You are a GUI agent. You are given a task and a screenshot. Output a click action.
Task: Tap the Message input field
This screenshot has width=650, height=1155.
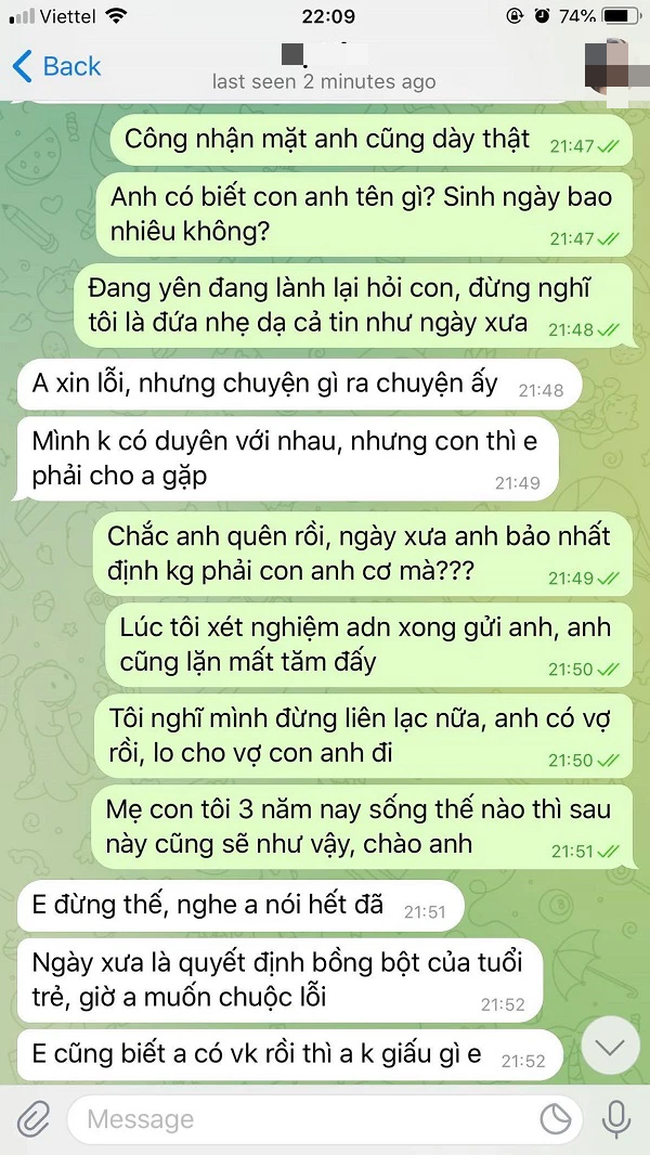[300, 1119]
